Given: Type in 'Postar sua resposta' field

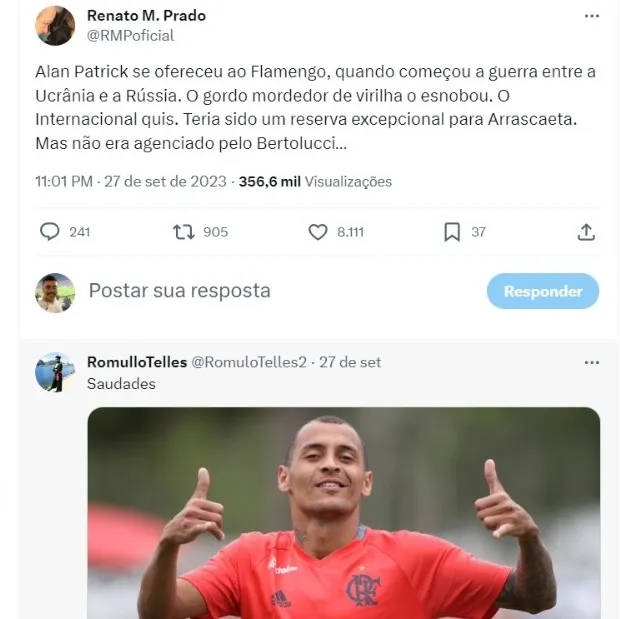Looking at the screenshot, I should 270,291.
